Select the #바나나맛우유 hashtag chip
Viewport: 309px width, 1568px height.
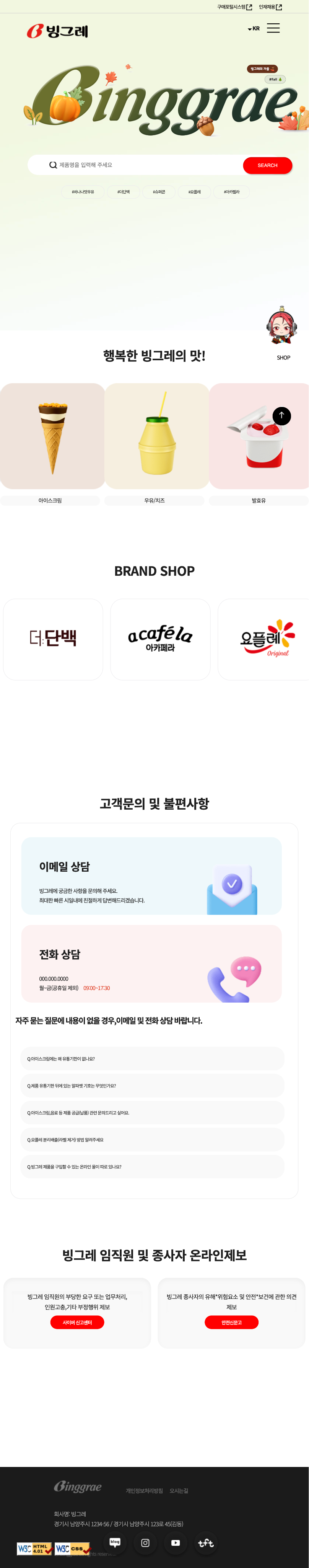[83, 192]
